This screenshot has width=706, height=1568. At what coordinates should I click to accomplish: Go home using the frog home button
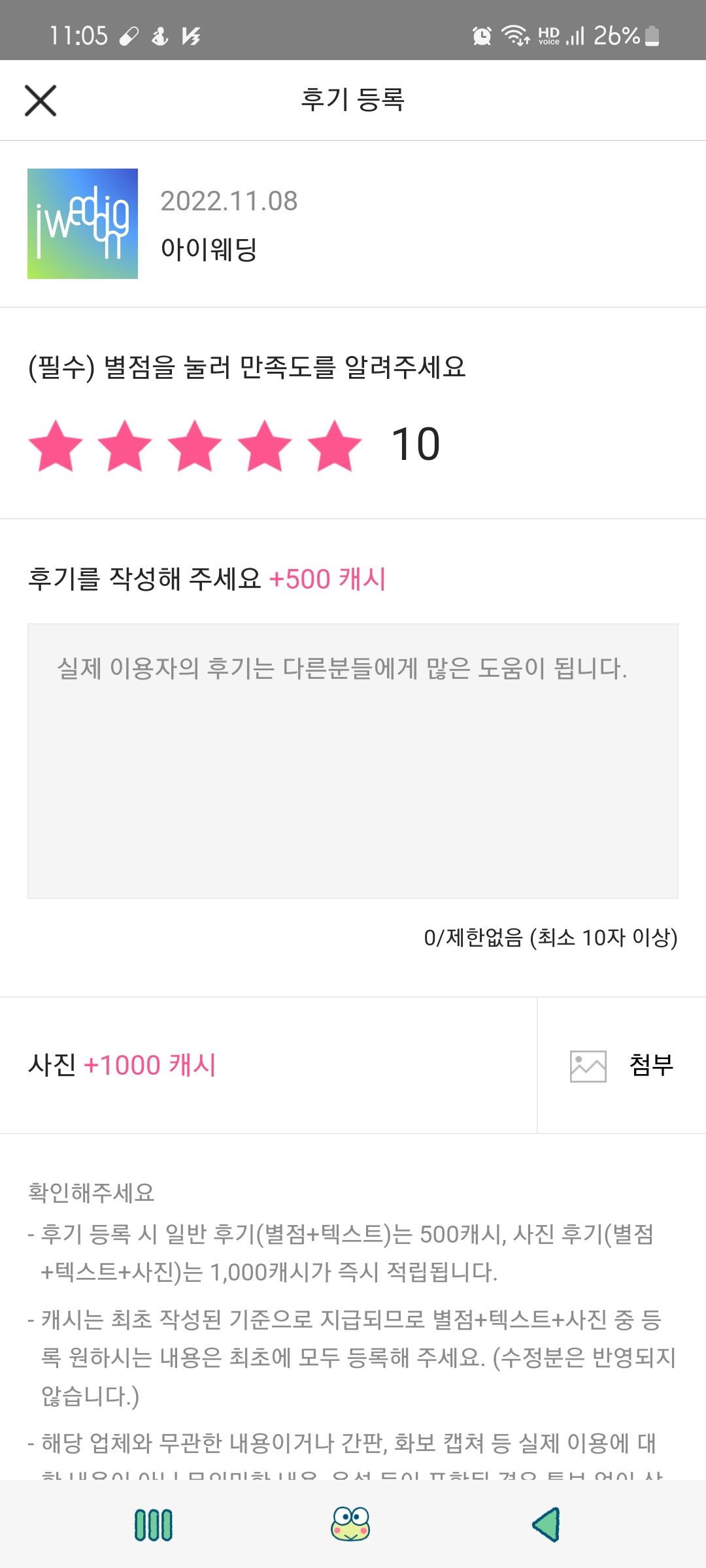(x=350, y=1524)
